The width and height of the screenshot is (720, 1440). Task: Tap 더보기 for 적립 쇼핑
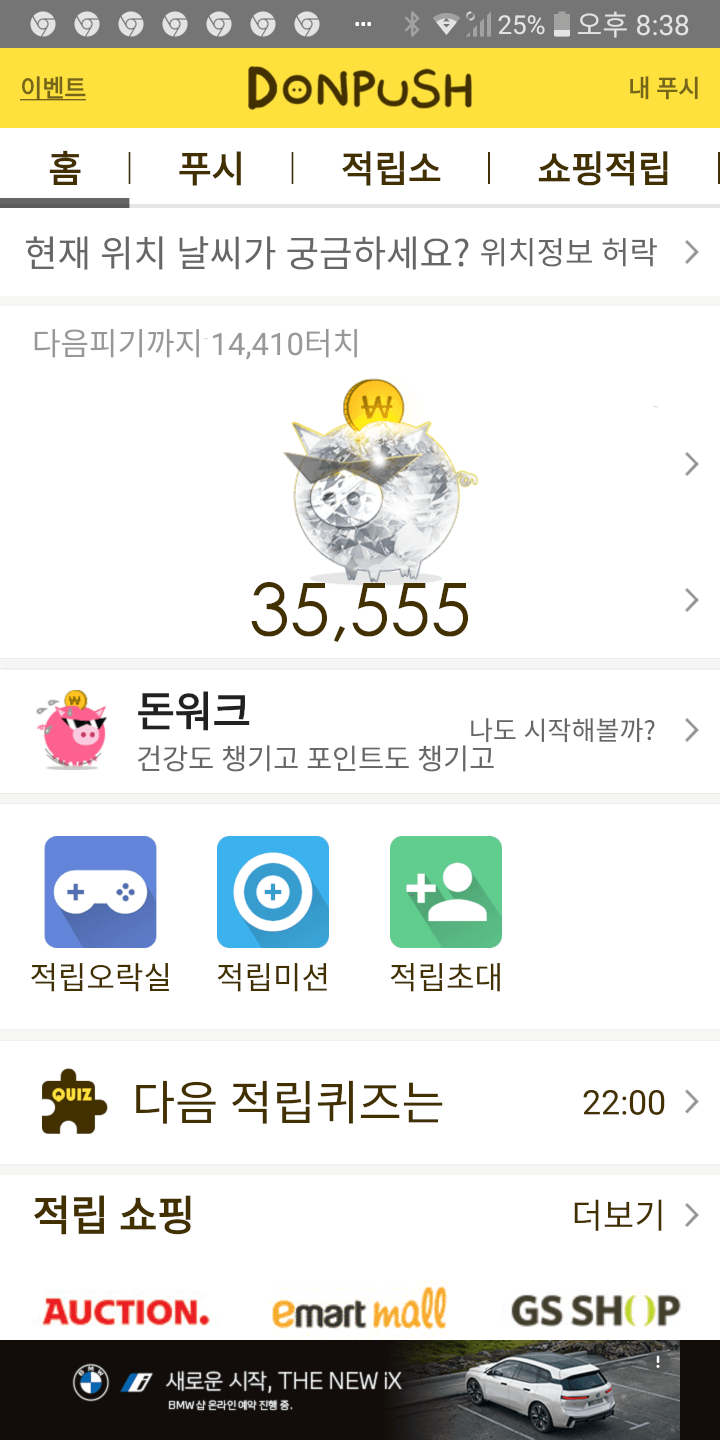(x=632, y=1215)
